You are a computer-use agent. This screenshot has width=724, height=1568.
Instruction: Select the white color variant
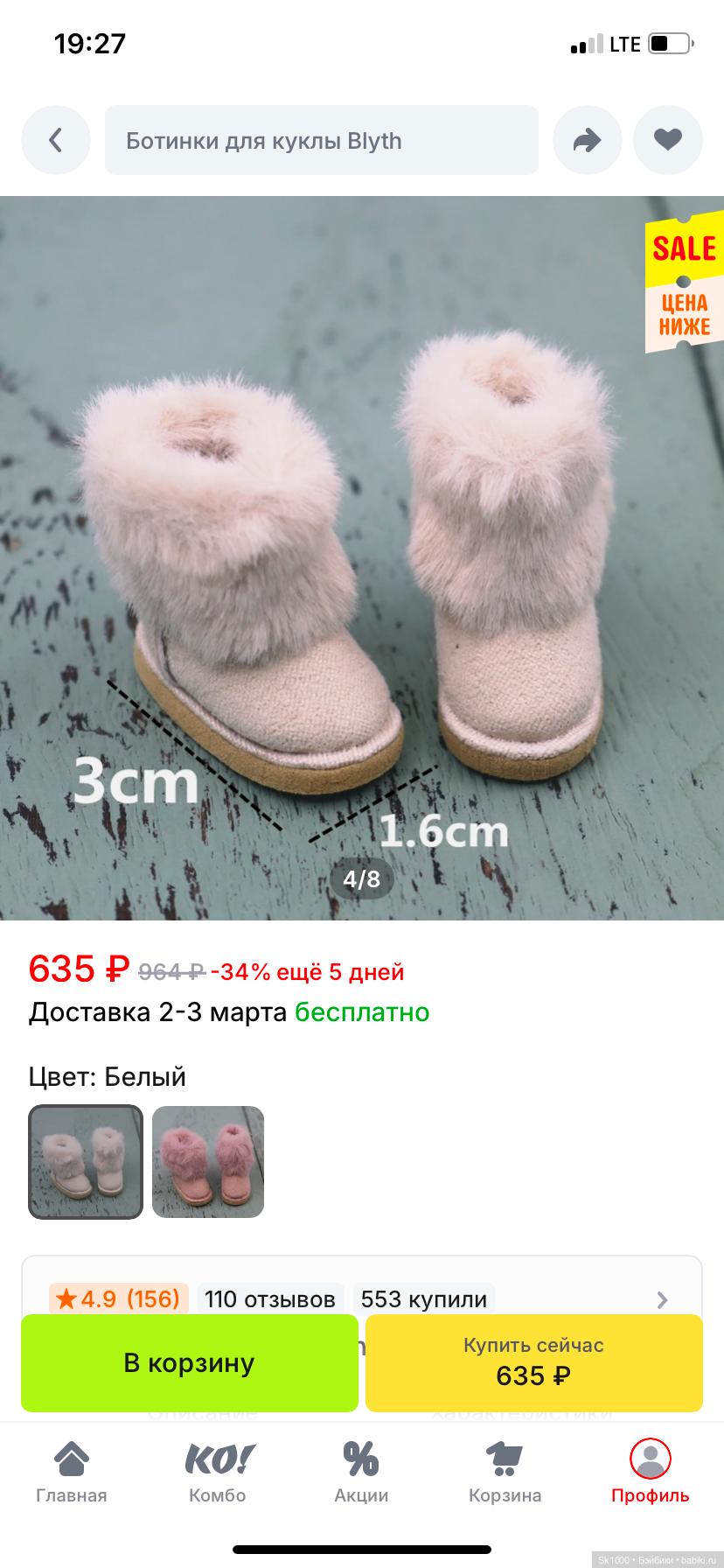(x=86, y=1162)
